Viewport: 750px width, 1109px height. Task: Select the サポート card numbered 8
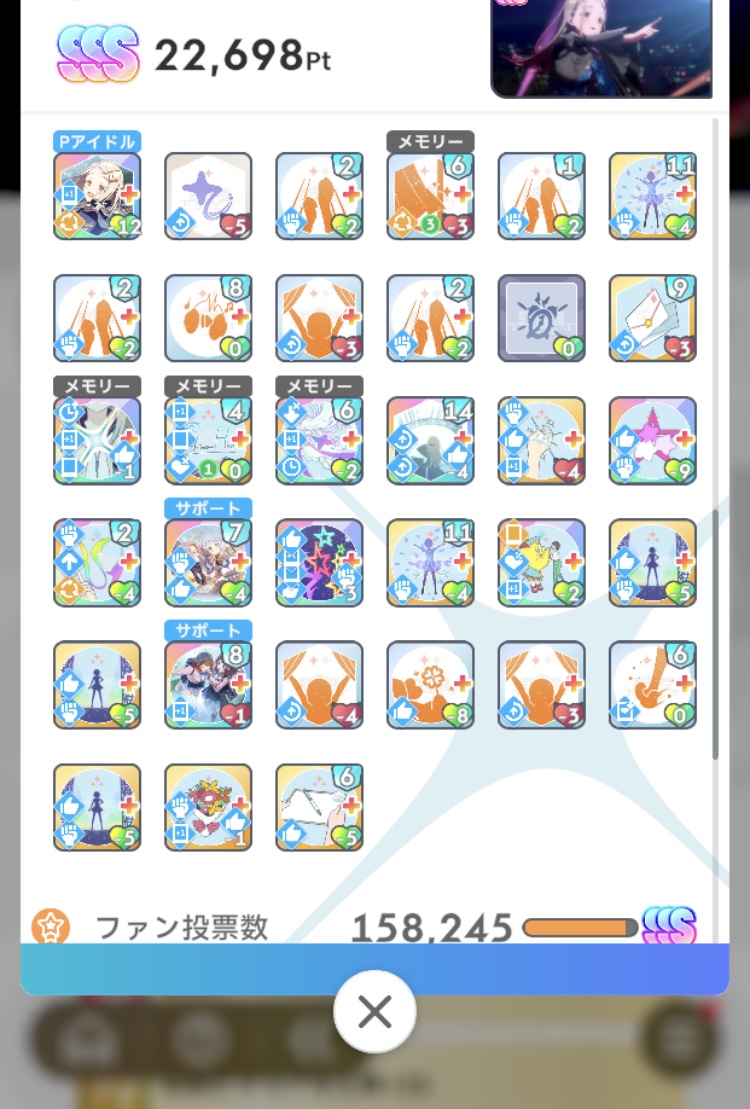pyautogui.click(x=208, y=685)
